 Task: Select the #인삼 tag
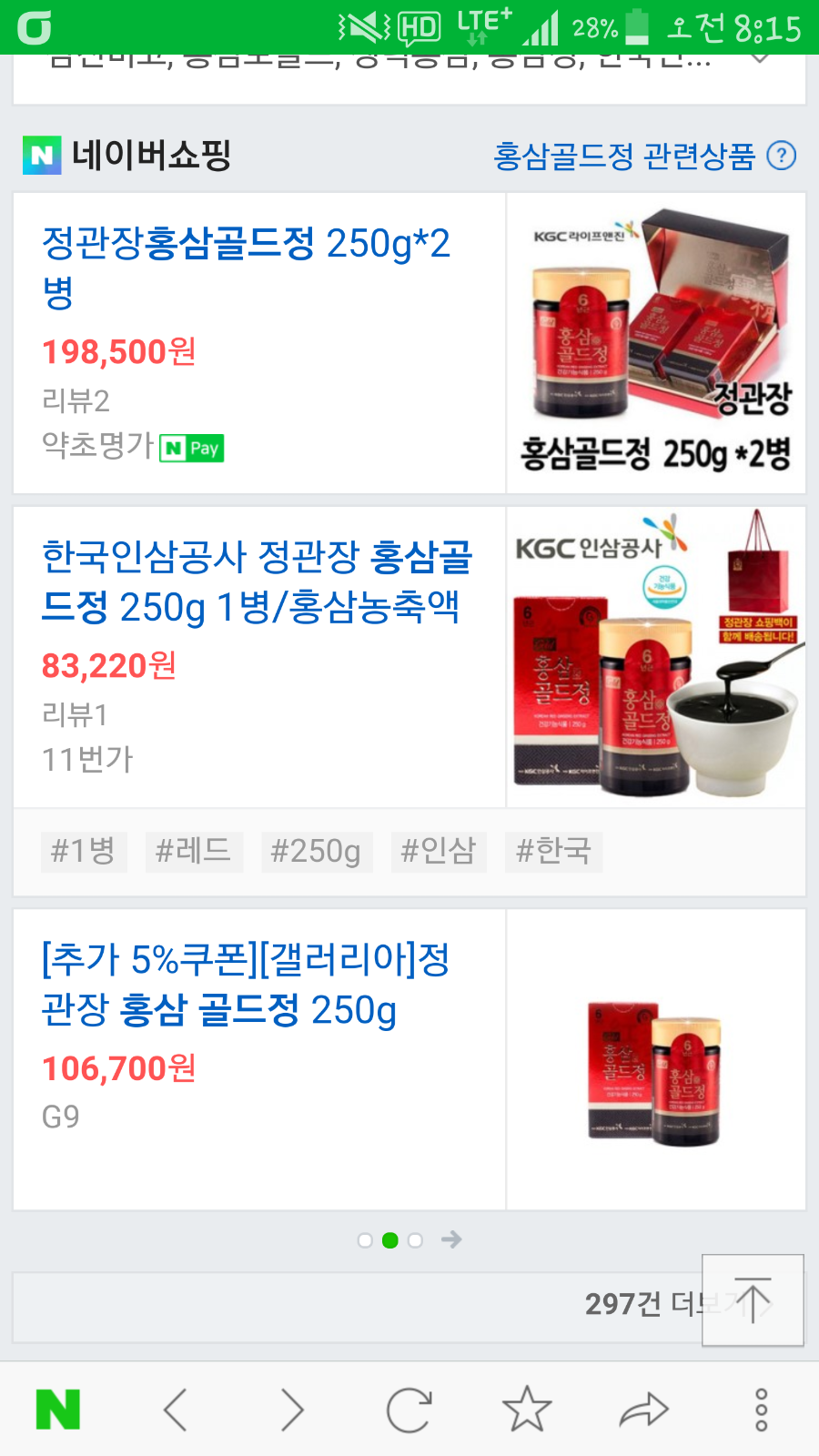point(439,852)
